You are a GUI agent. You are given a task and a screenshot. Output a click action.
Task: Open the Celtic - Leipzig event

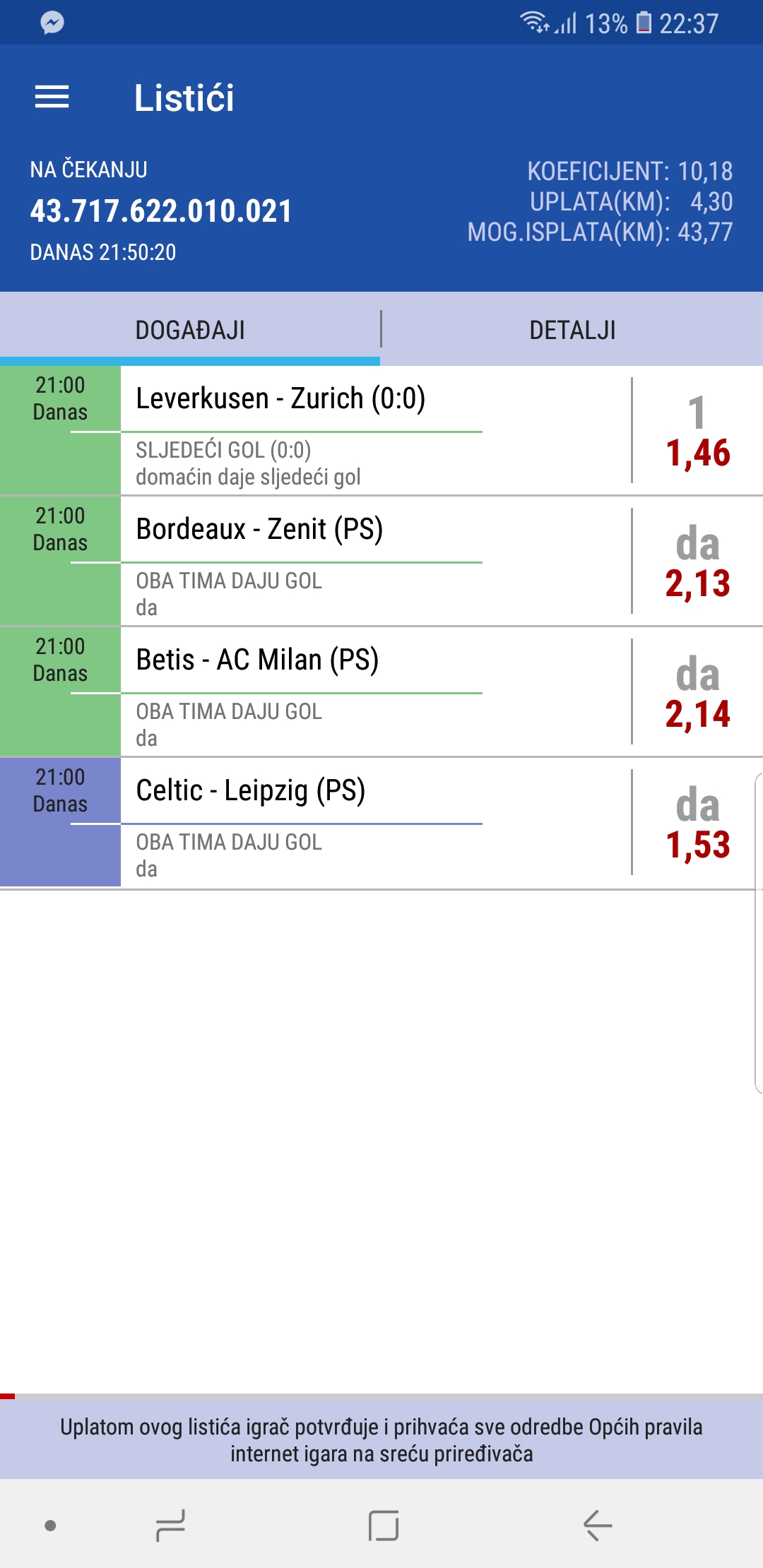pos(250,791)
